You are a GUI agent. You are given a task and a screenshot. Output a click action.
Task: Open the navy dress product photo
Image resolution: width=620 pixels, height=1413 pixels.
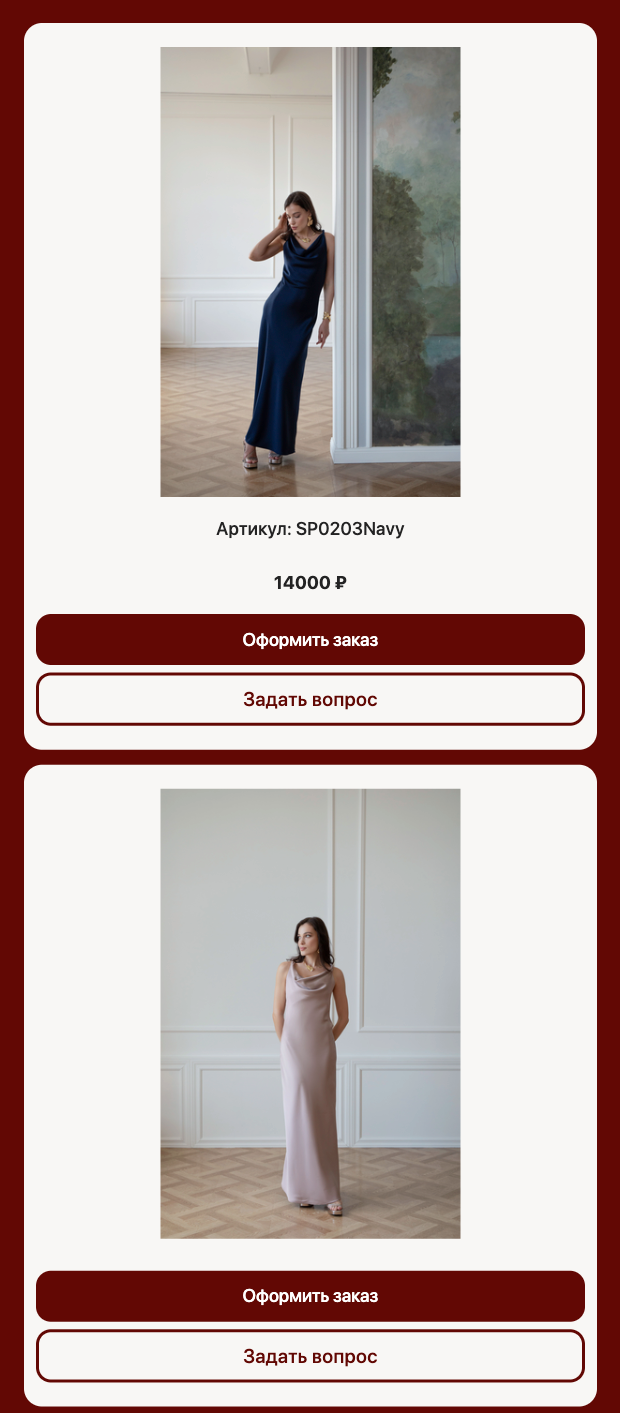coord(310,272)
